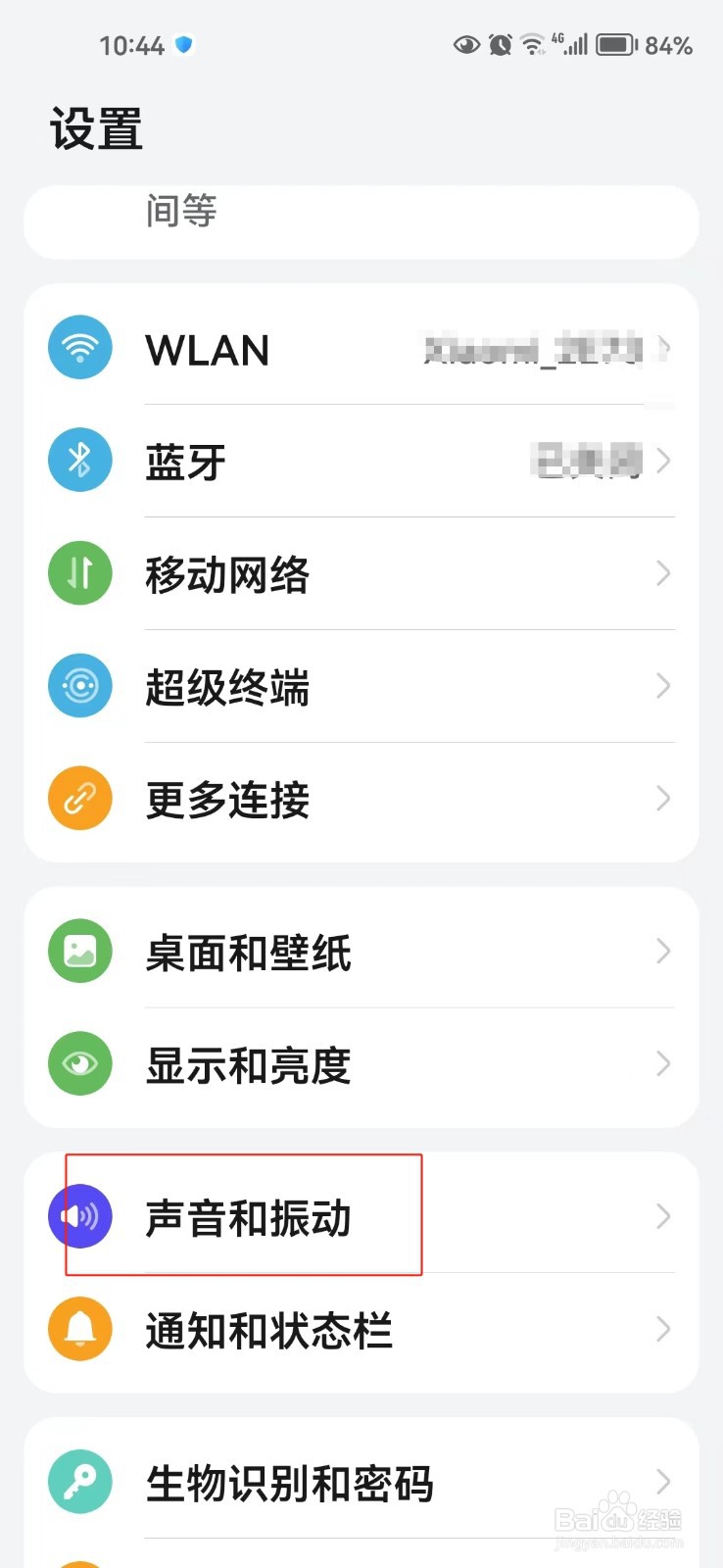Tap the purple speaker icon for Sound and Vibration
Viewport: 723px width, 1568px height.
pos(79,1215)
